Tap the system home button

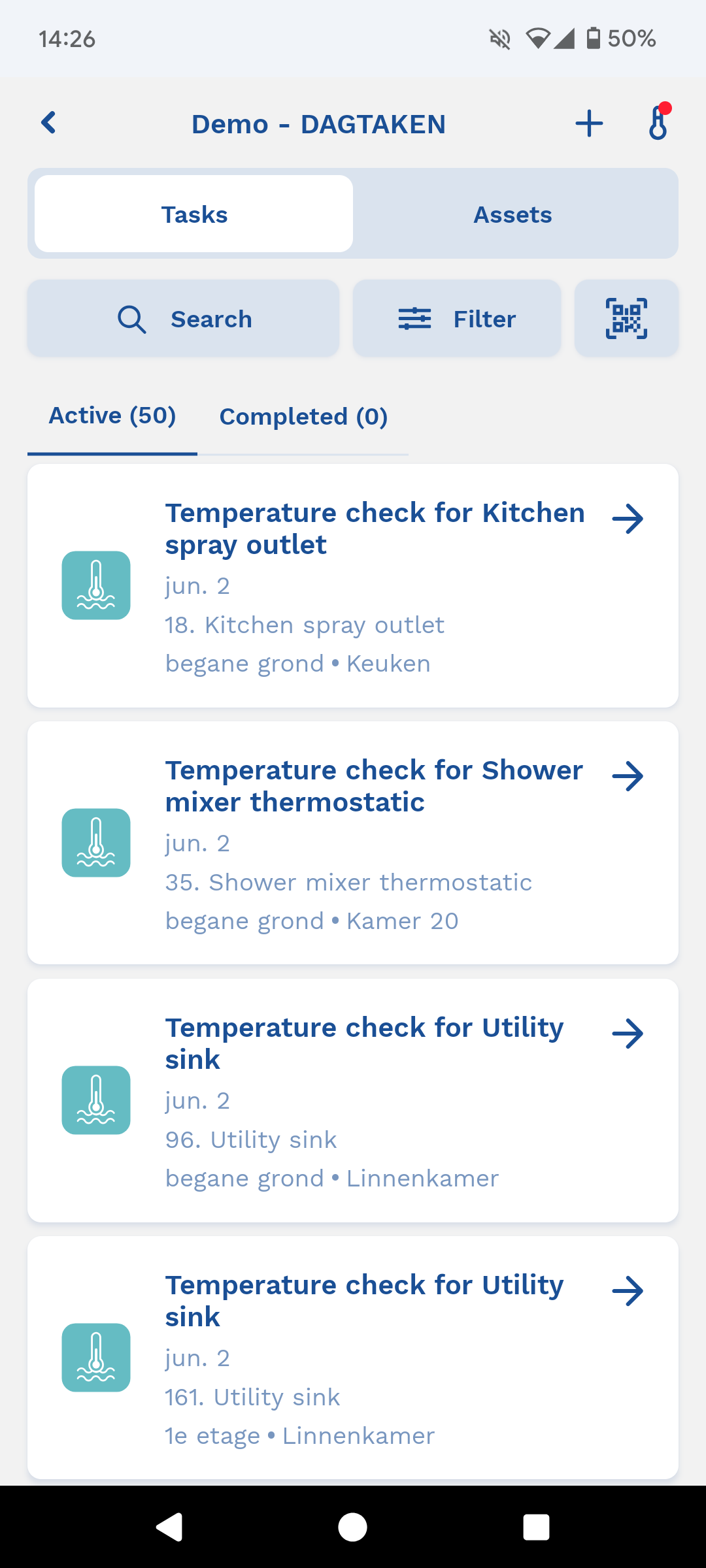point(353,1527)
